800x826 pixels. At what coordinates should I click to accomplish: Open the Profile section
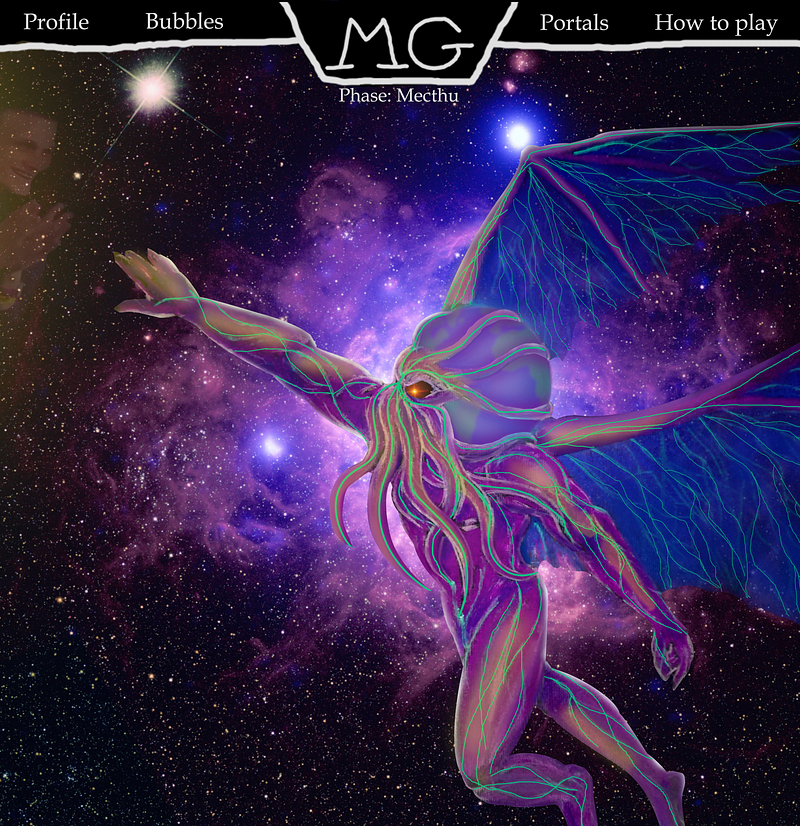[56, 22]
